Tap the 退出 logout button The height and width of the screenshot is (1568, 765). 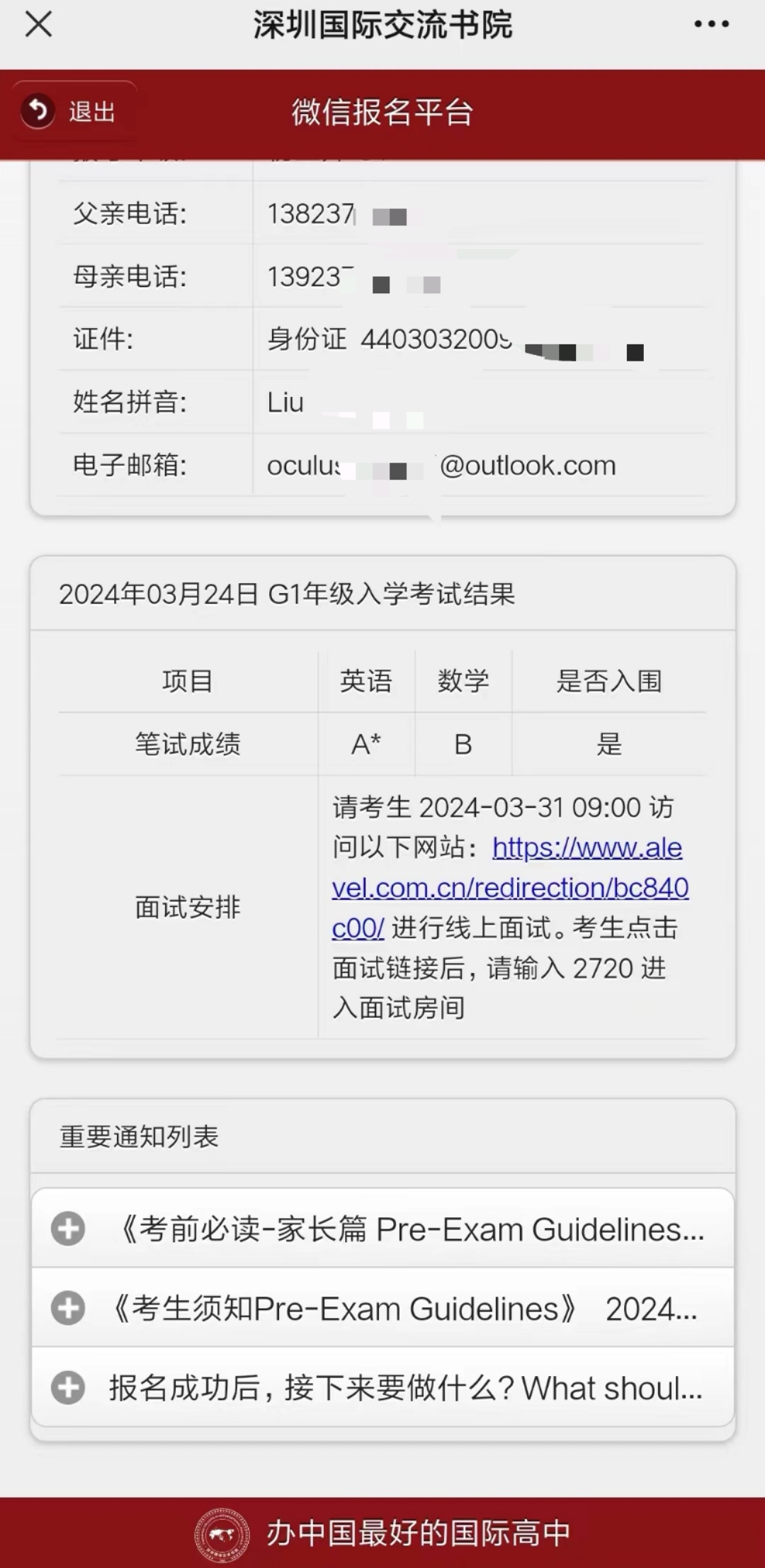click(x=71, y=111)
